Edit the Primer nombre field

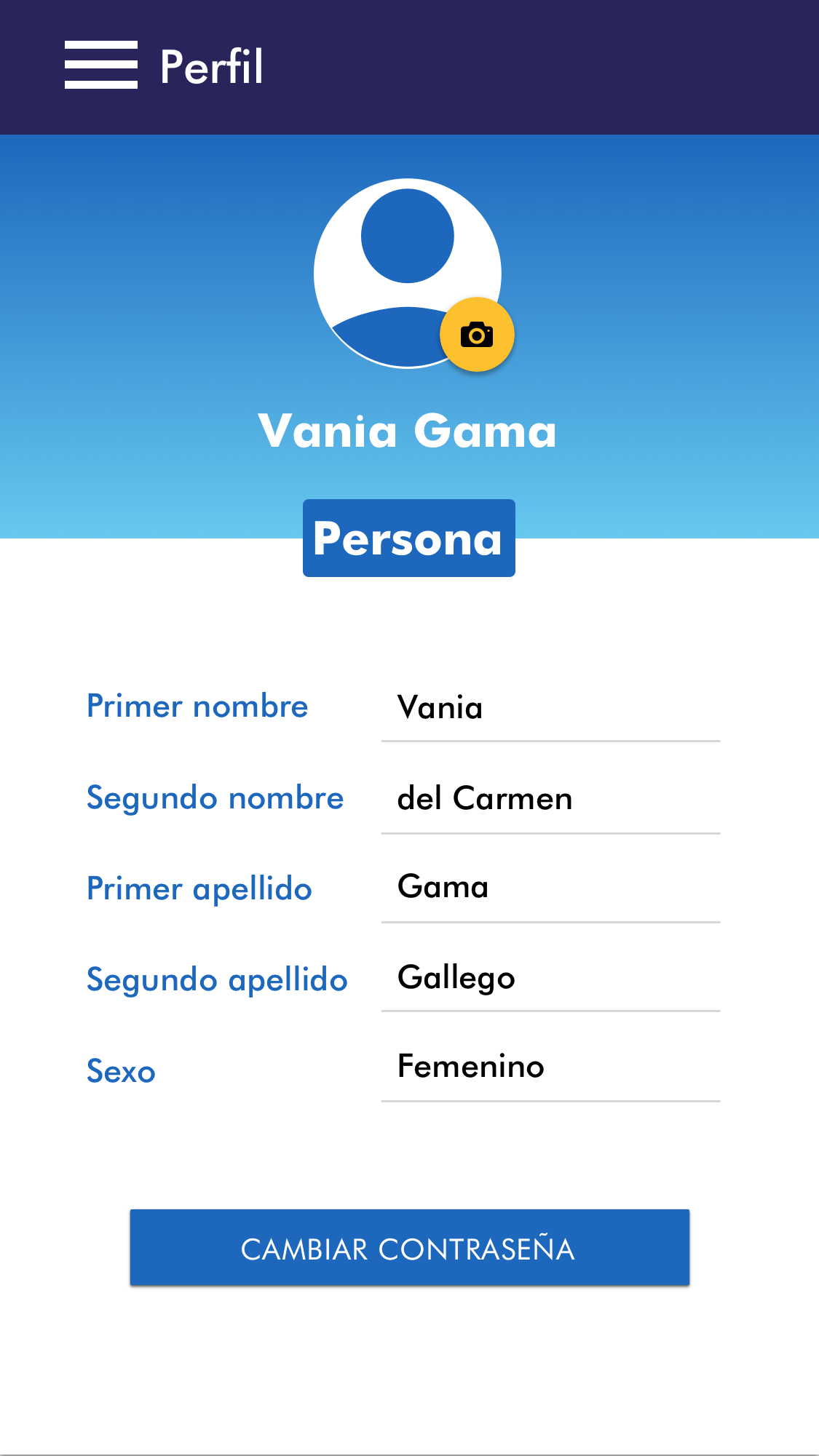[550, 708]
